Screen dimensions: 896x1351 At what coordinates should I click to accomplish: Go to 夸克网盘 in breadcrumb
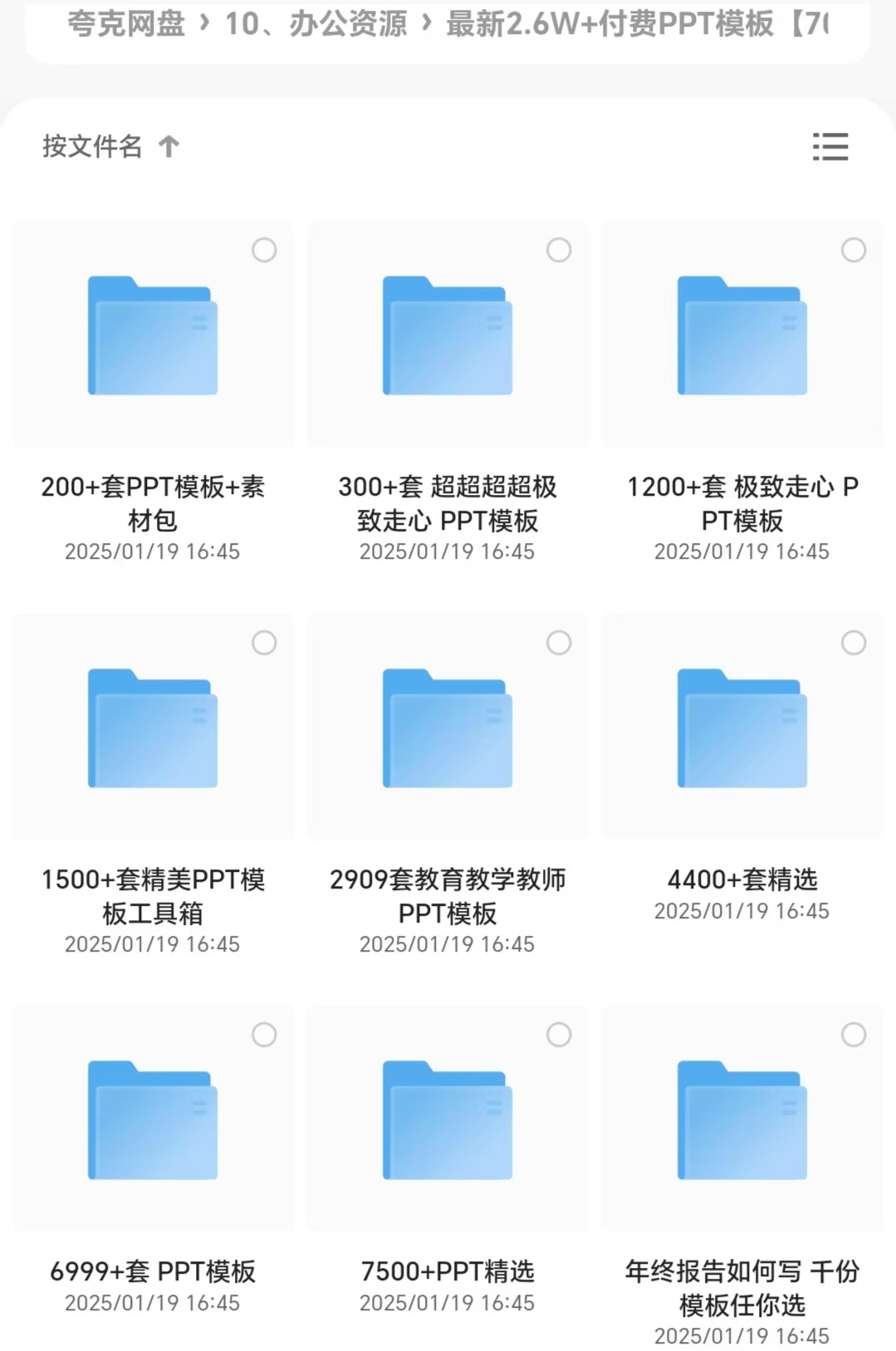pos(126,24)
